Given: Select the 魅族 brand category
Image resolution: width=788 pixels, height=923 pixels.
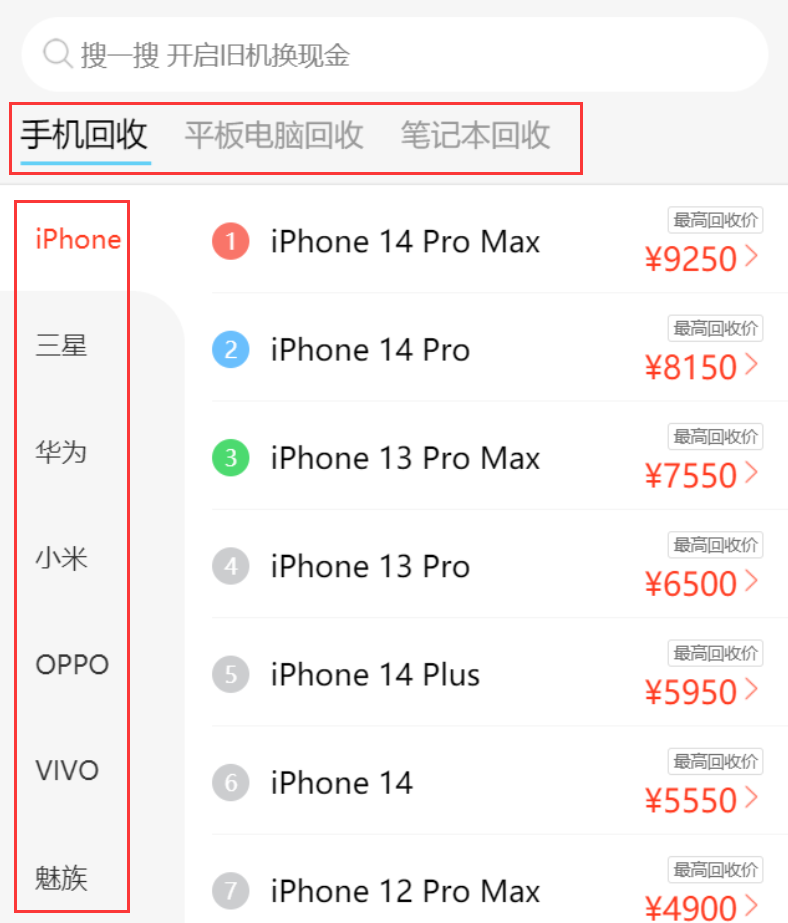Looking at the screenshot, I should click(62, 878).
